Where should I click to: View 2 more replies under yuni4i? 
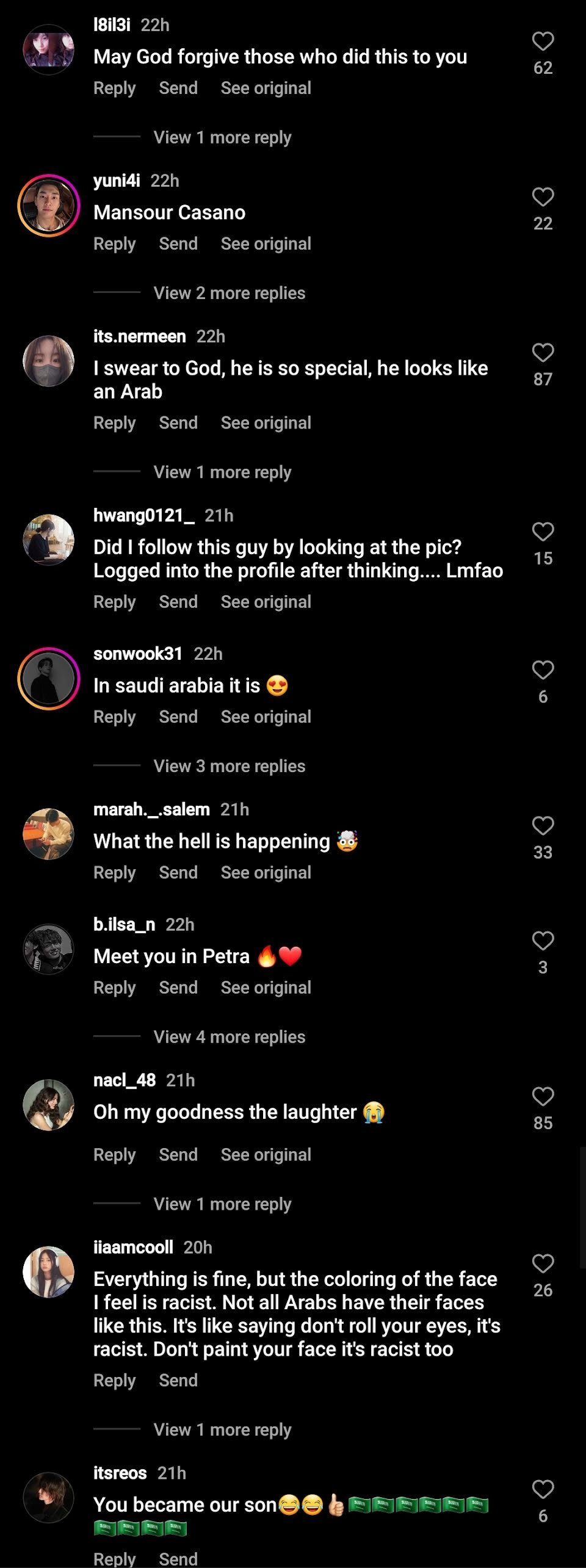pyautogui.click(x=229, y=293)
